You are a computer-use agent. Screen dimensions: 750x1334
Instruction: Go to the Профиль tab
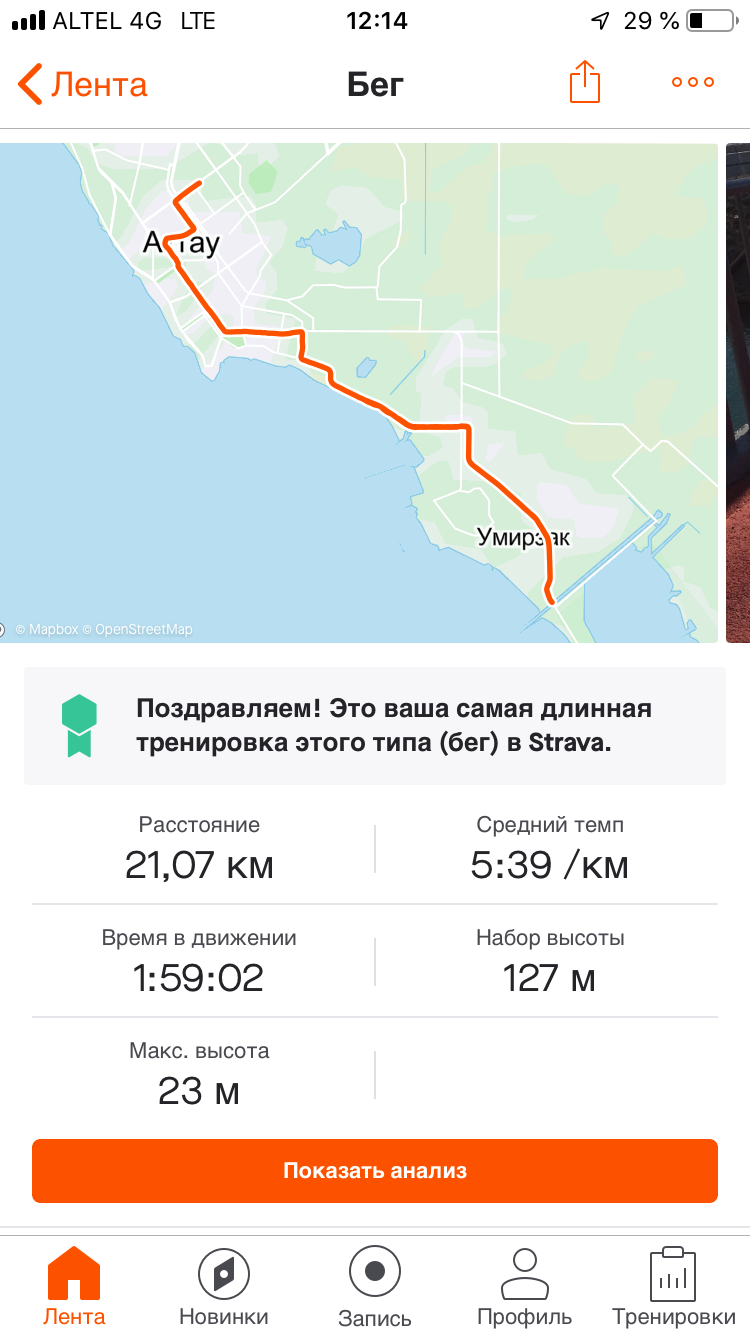(525, 1286)
